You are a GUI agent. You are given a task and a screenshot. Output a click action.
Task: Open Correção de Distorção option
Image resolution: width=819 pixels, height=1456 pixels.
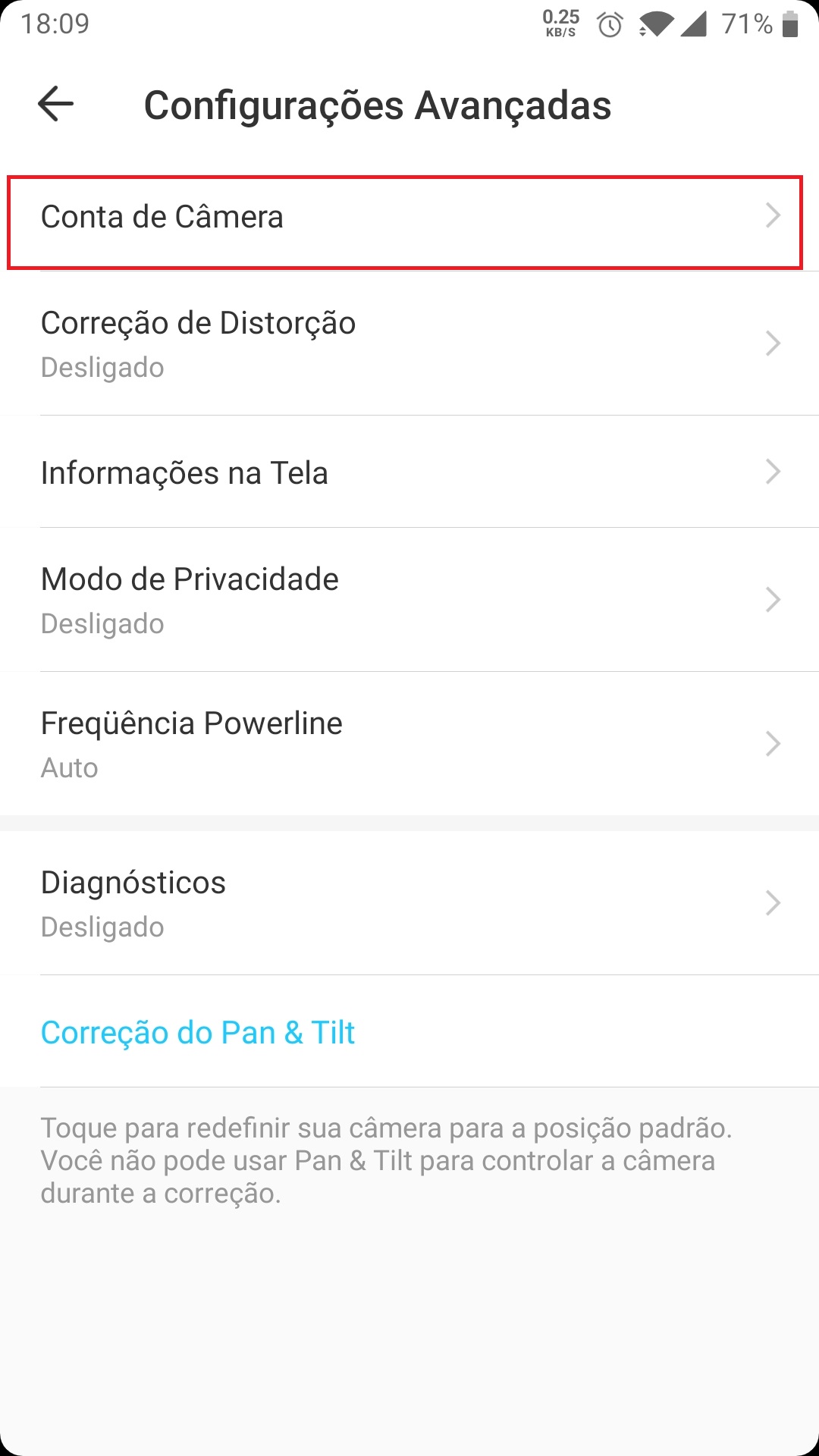(x=409, y=344)
